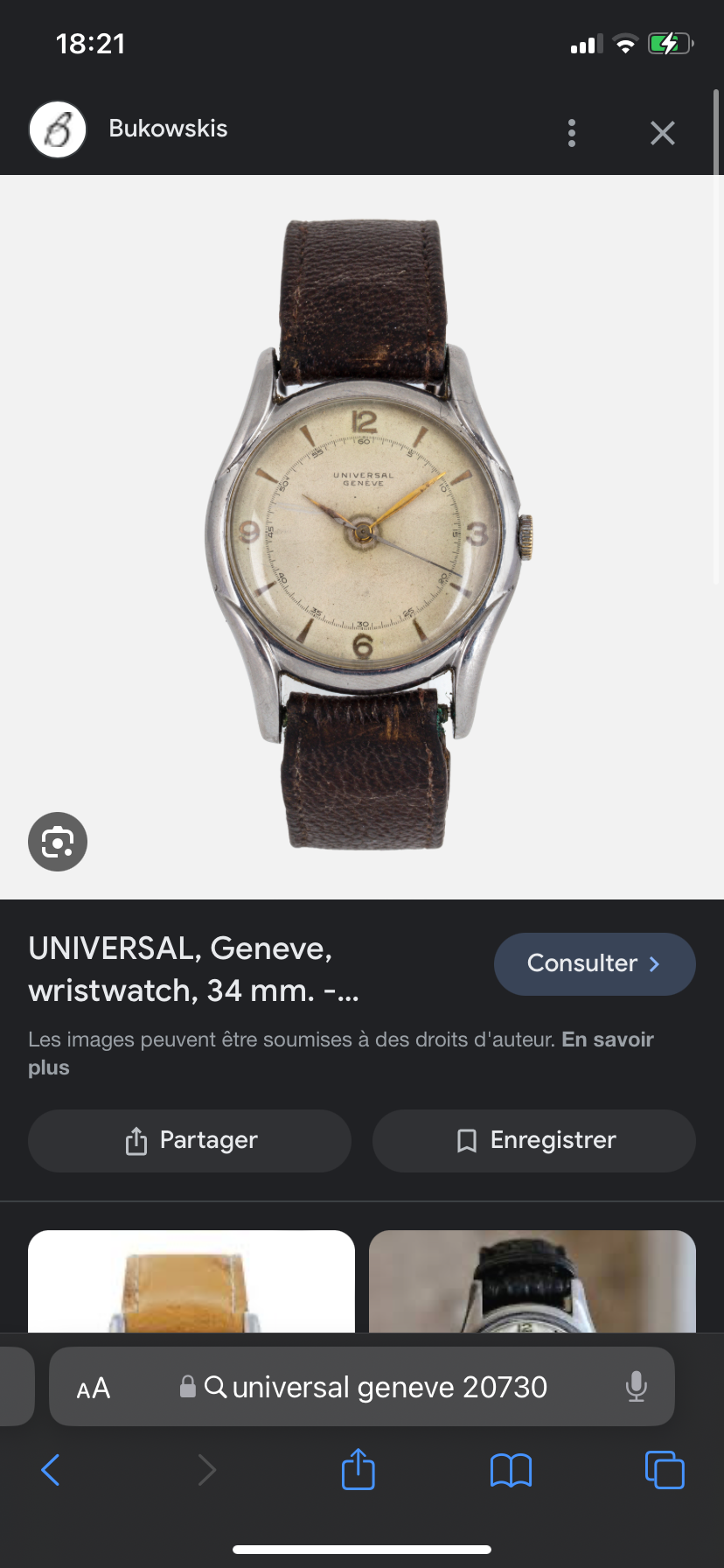Share the image via Partager
This screenshot has height=1568, width=724.
[190, 1140]
